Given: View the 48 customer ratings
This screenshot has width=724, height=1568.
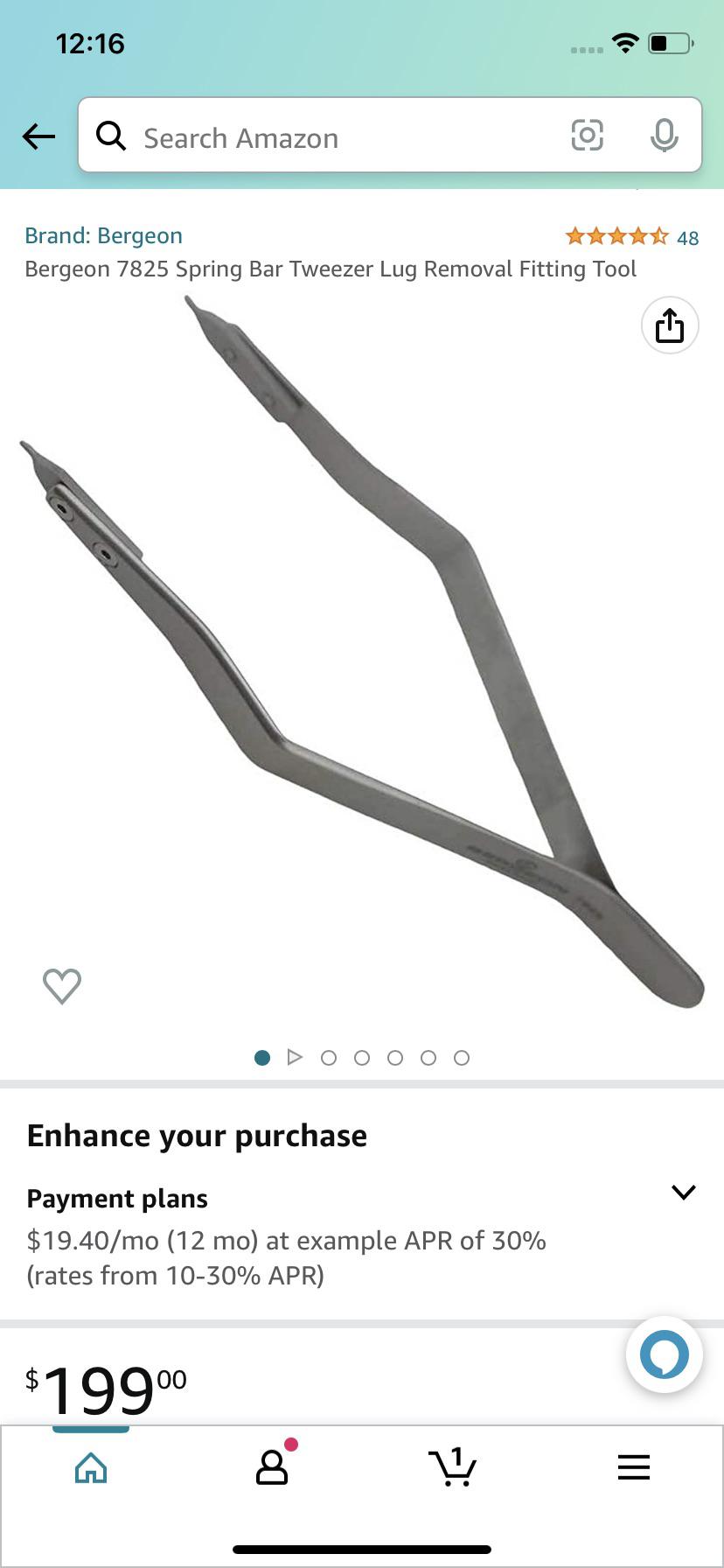Looking at the screenshot, I should coord(686,237).
